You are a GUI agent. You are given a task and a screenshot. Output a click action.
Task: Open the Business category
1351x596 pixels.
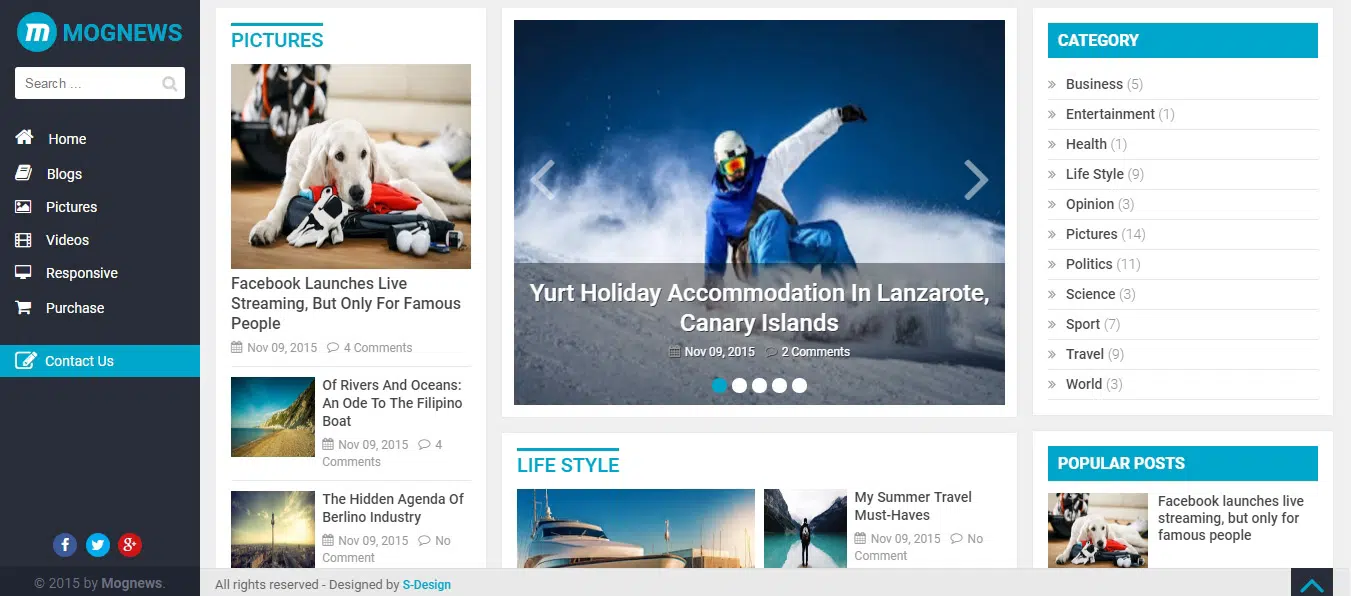click(x=1094, y=84)
